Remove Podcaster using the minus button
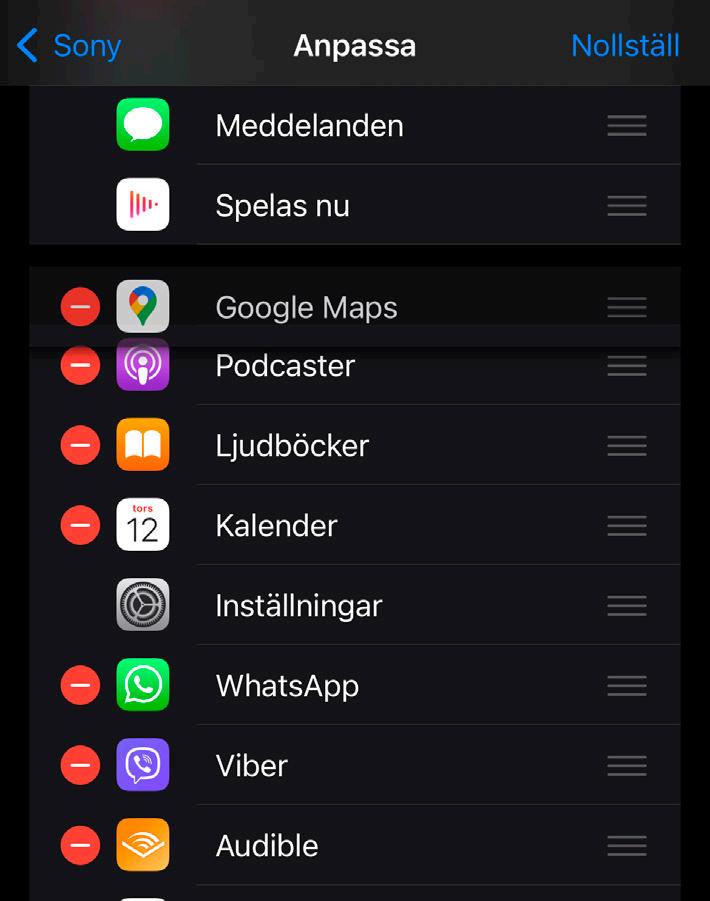The image size is (710, 901). click(x=80, y=365)
